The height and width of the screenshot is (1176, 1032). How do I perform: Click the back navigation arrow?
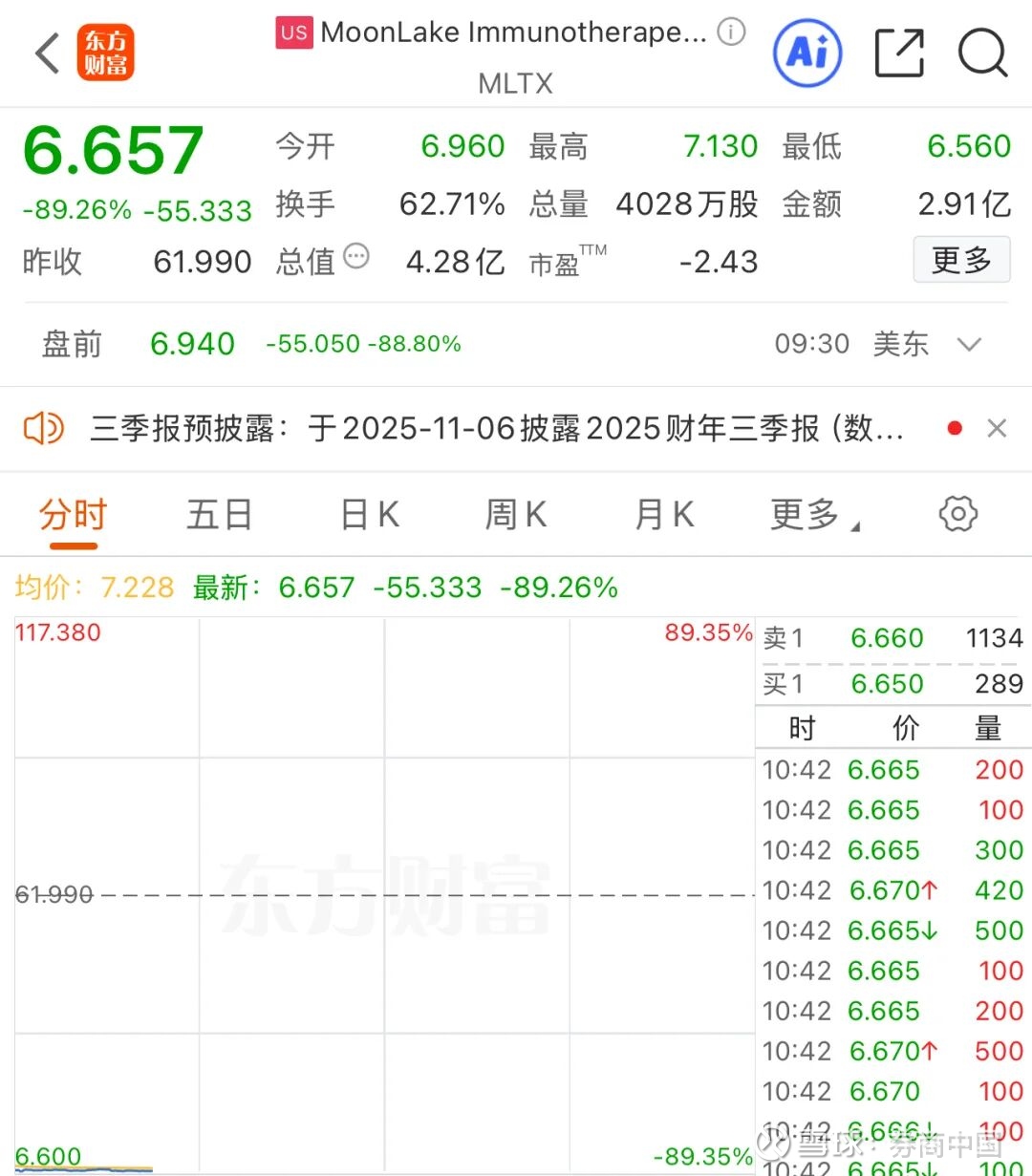tap(45, 53)
